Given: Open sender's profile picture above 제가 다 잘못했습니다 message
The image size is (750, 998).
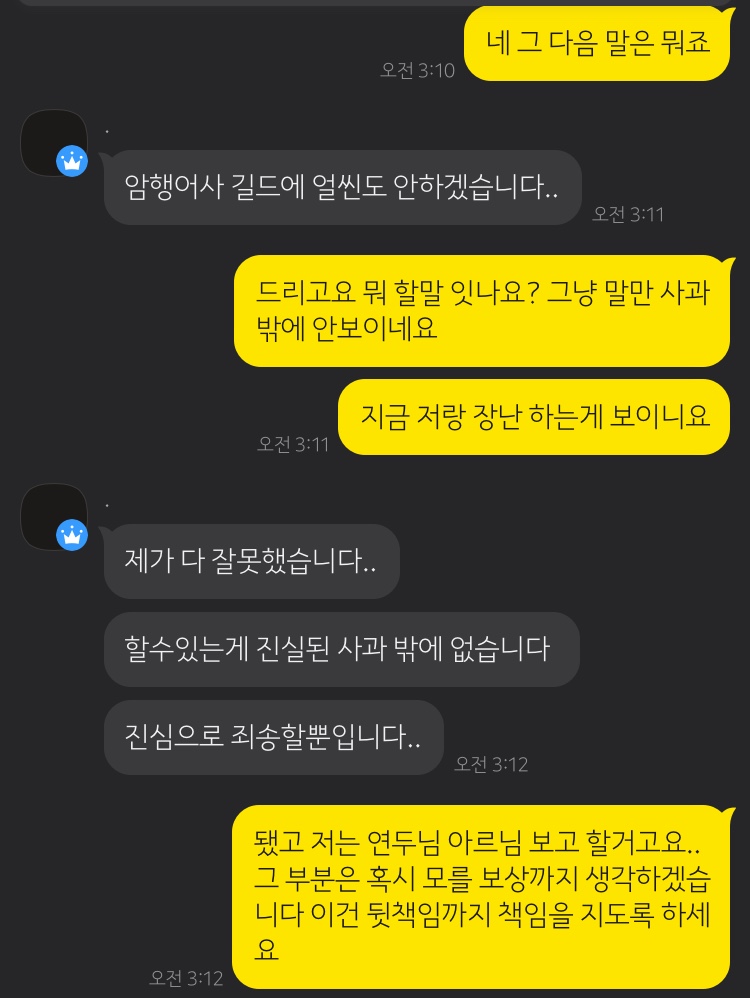Looking at the screenshot, I should coord(53,516).
